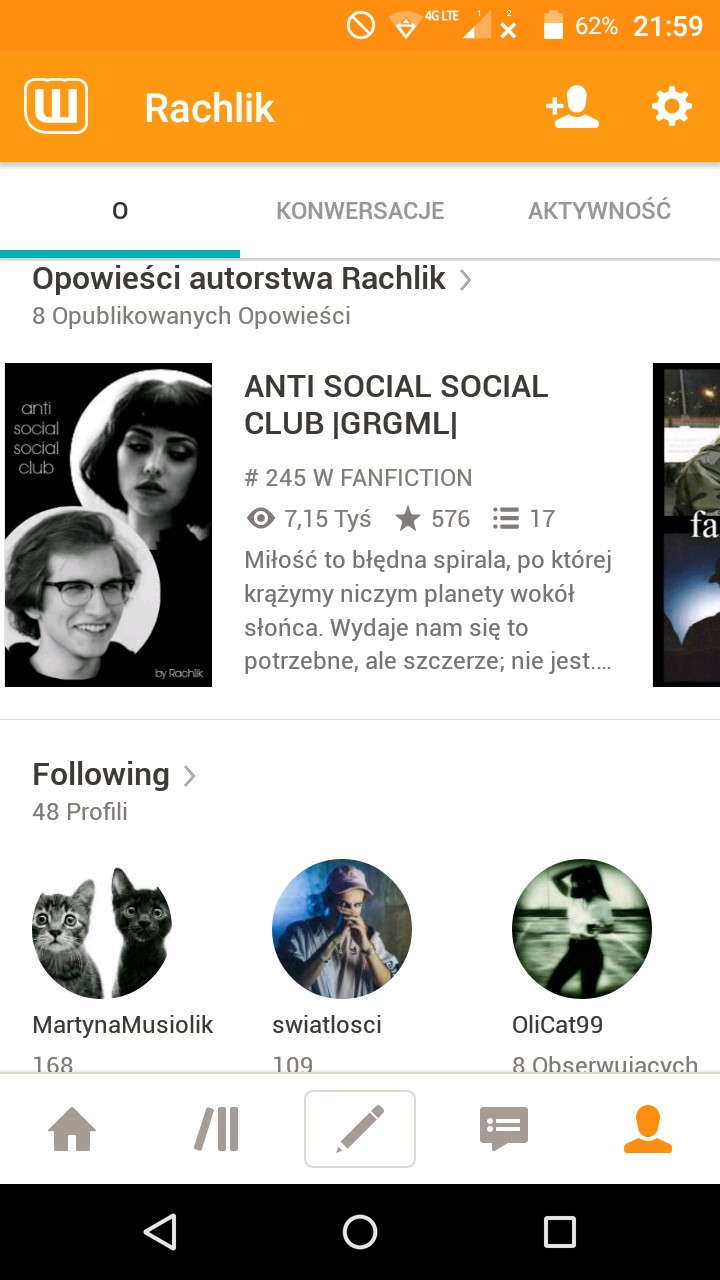Switch to the Konwersacje tab
Viewport: 720px width, 1280px height.
click(x=360, y=211)
